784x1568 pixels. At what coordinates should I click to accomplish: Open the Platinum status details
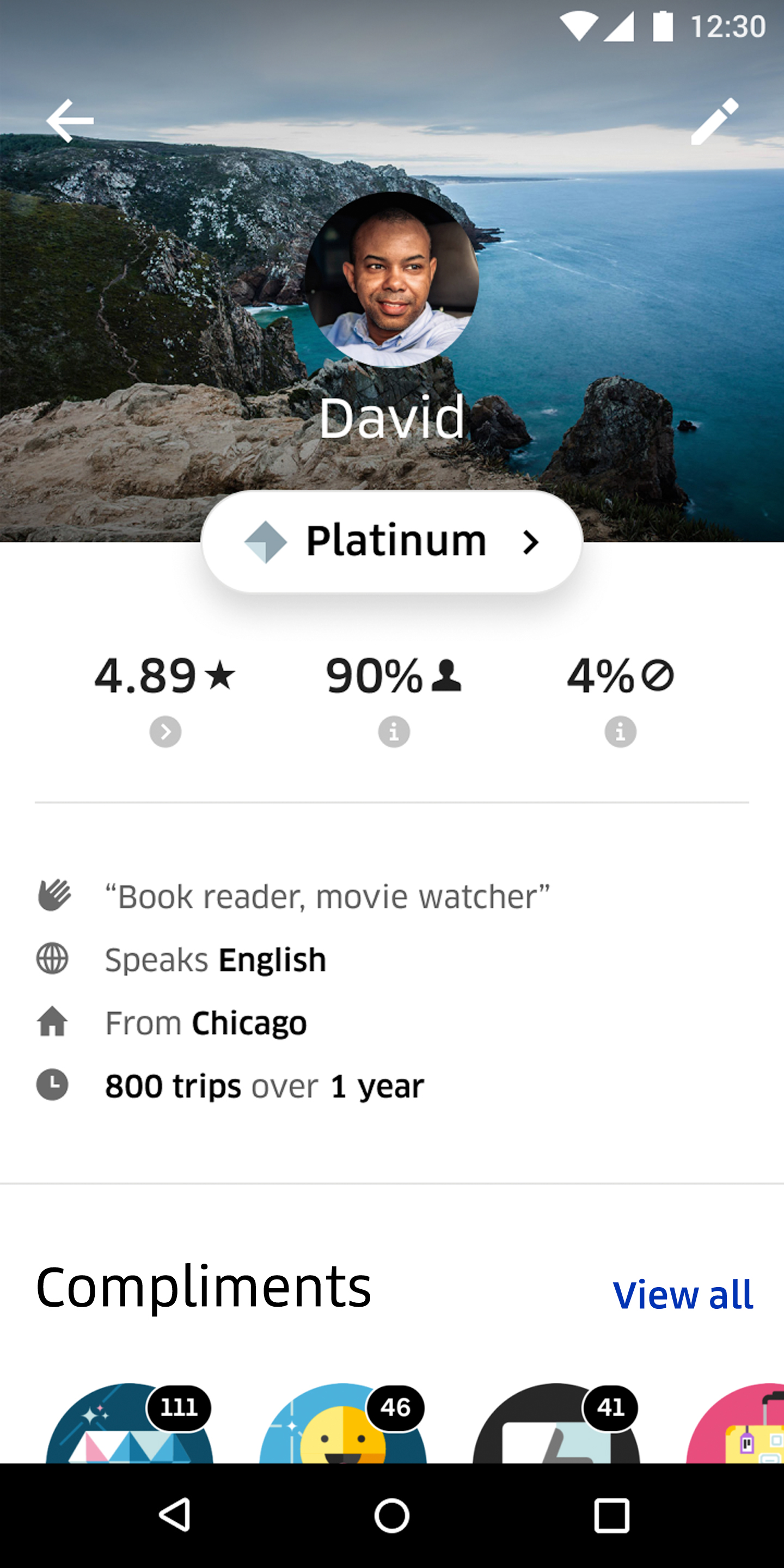(x=392, y=541)
